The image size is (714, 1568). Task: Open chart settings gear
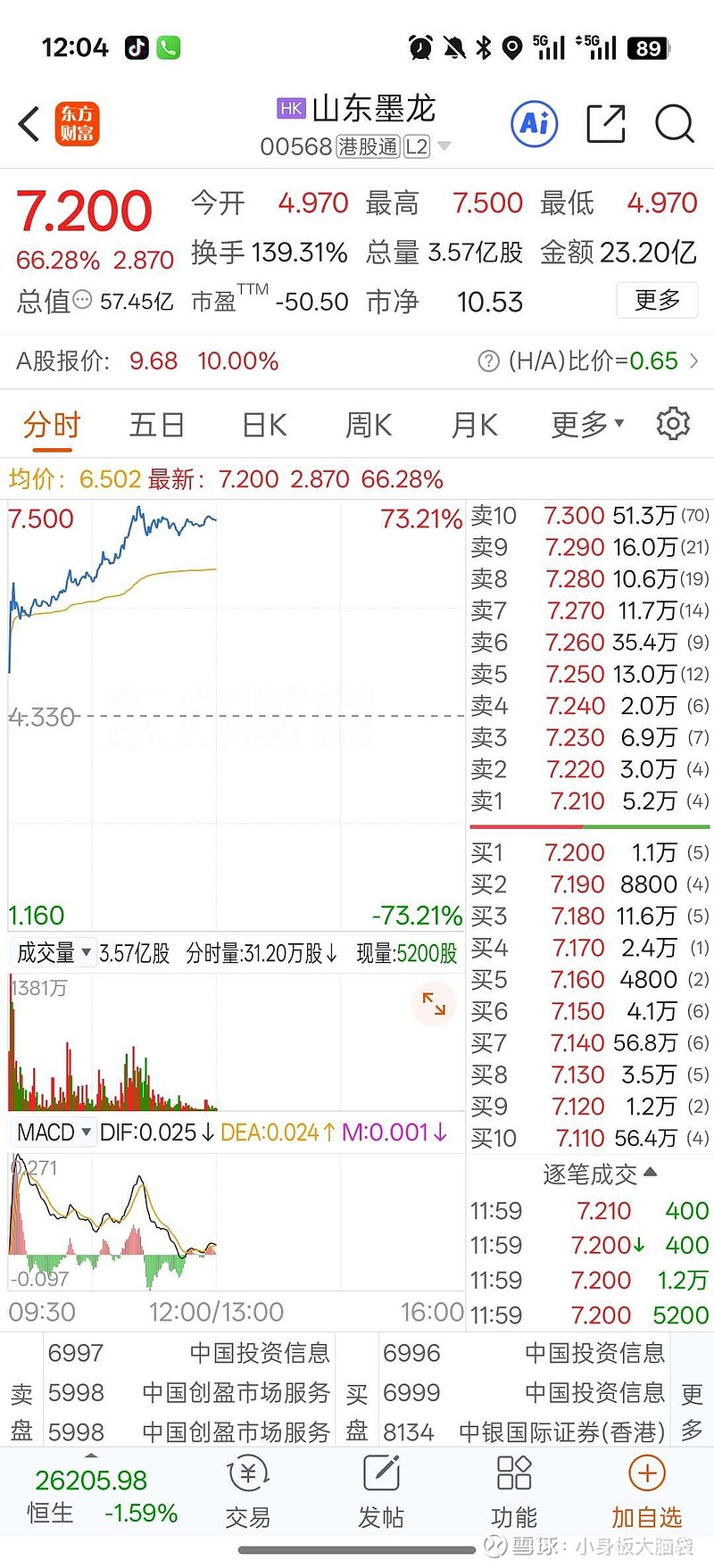point(673,424)
